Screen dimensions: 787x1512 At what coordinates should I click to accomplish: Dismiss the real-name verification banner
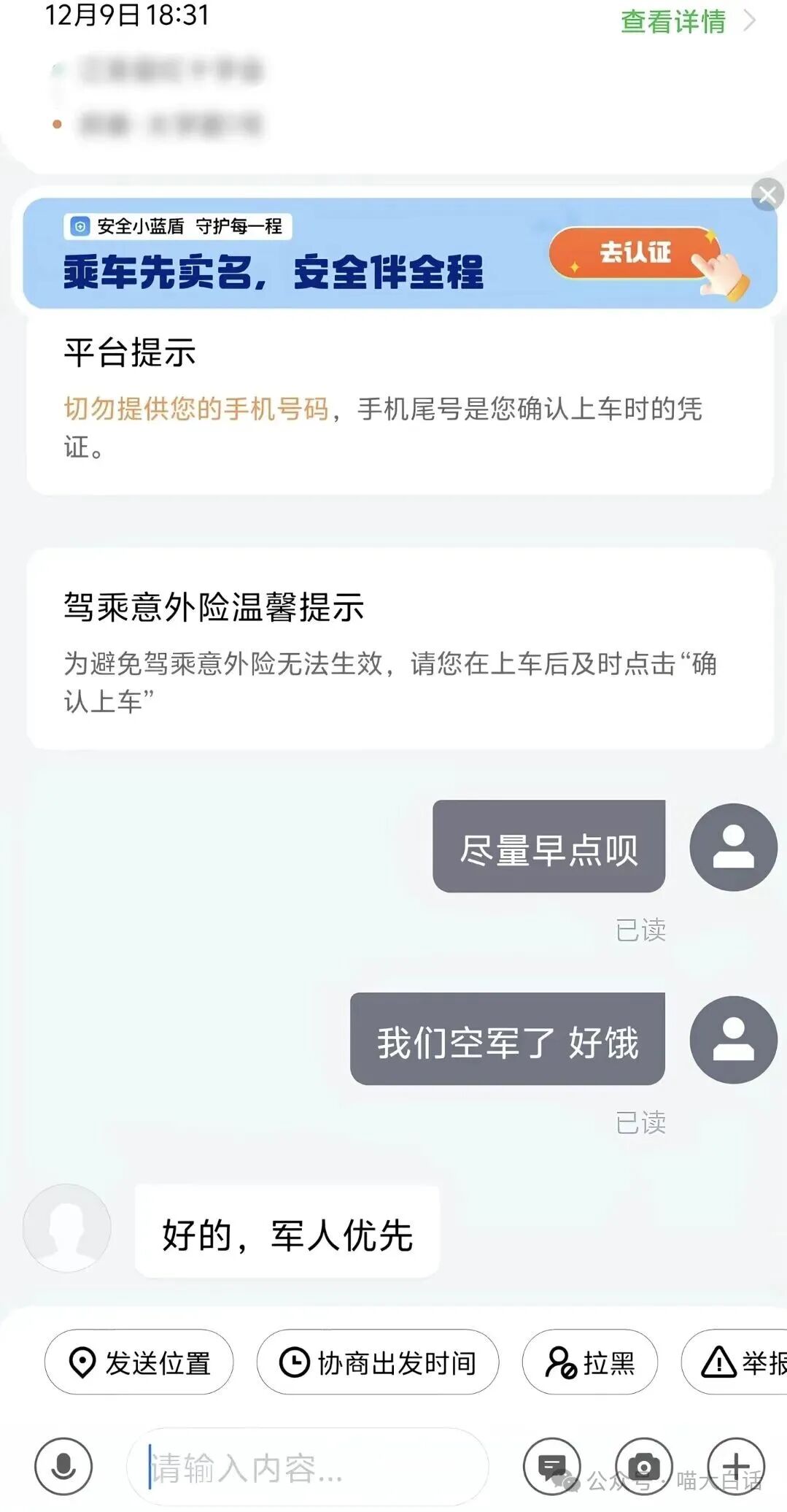(x=767, y=195)
